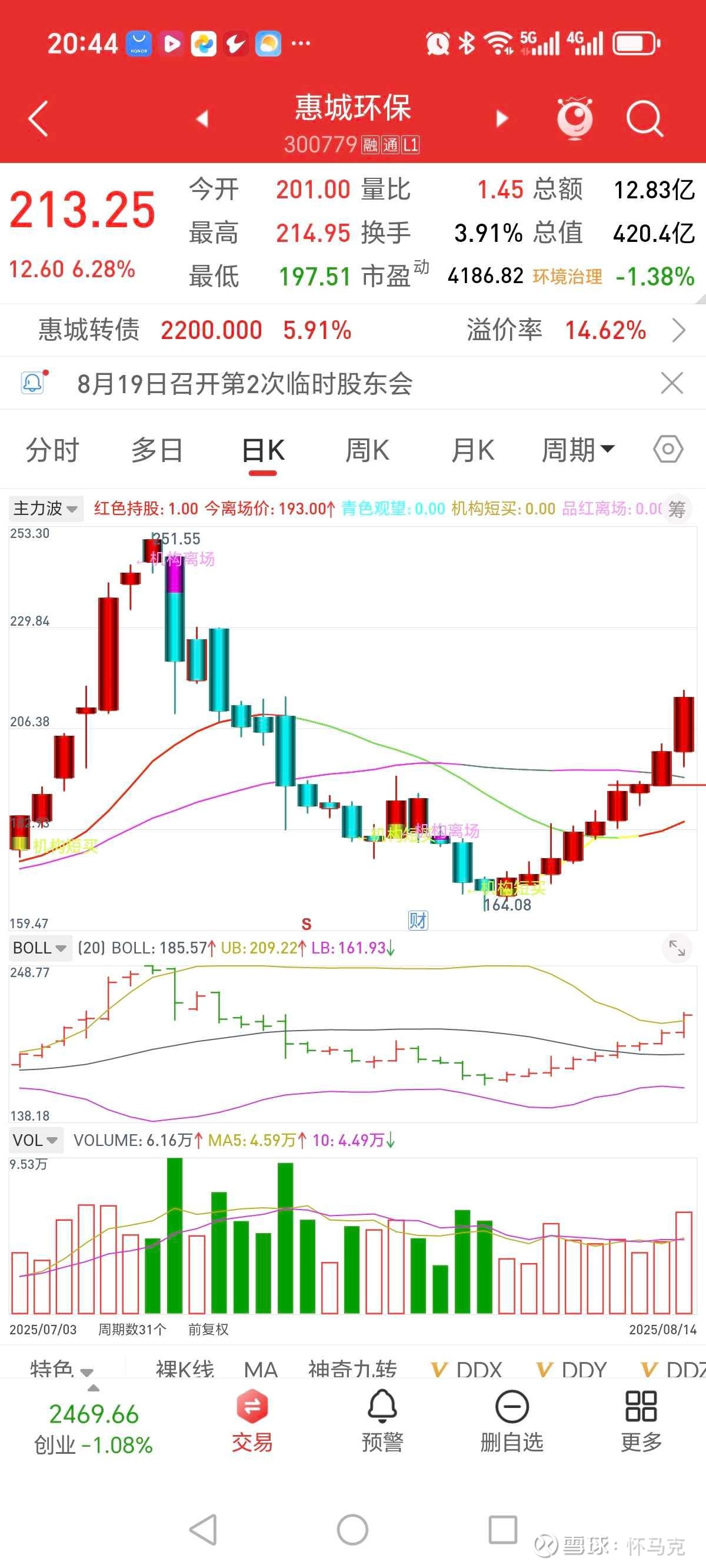Switch to the previous stock with the left triangle
This screenshot has height=1568, width=706.
click(x=202, y=118)
